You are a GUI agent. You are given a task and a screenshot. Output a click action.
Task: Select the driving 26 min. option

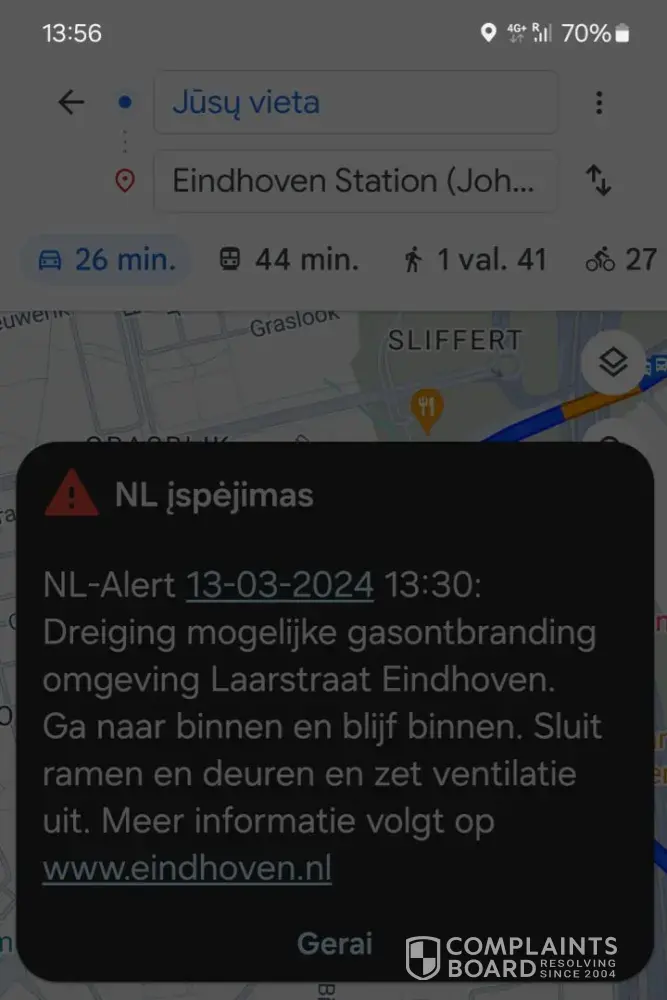tap(106, 260)
